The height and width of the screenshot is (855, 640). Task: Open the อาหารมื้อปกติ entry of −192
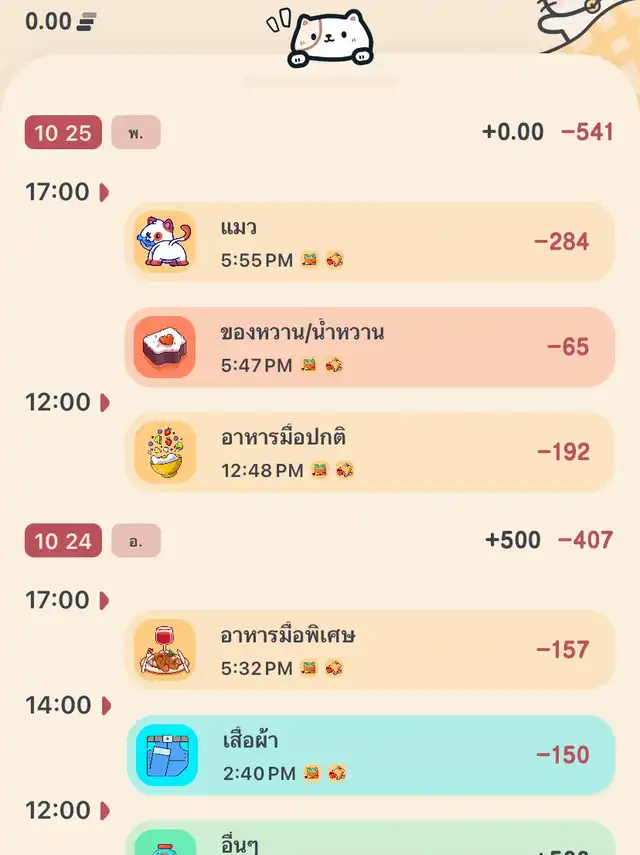[370, 452]
